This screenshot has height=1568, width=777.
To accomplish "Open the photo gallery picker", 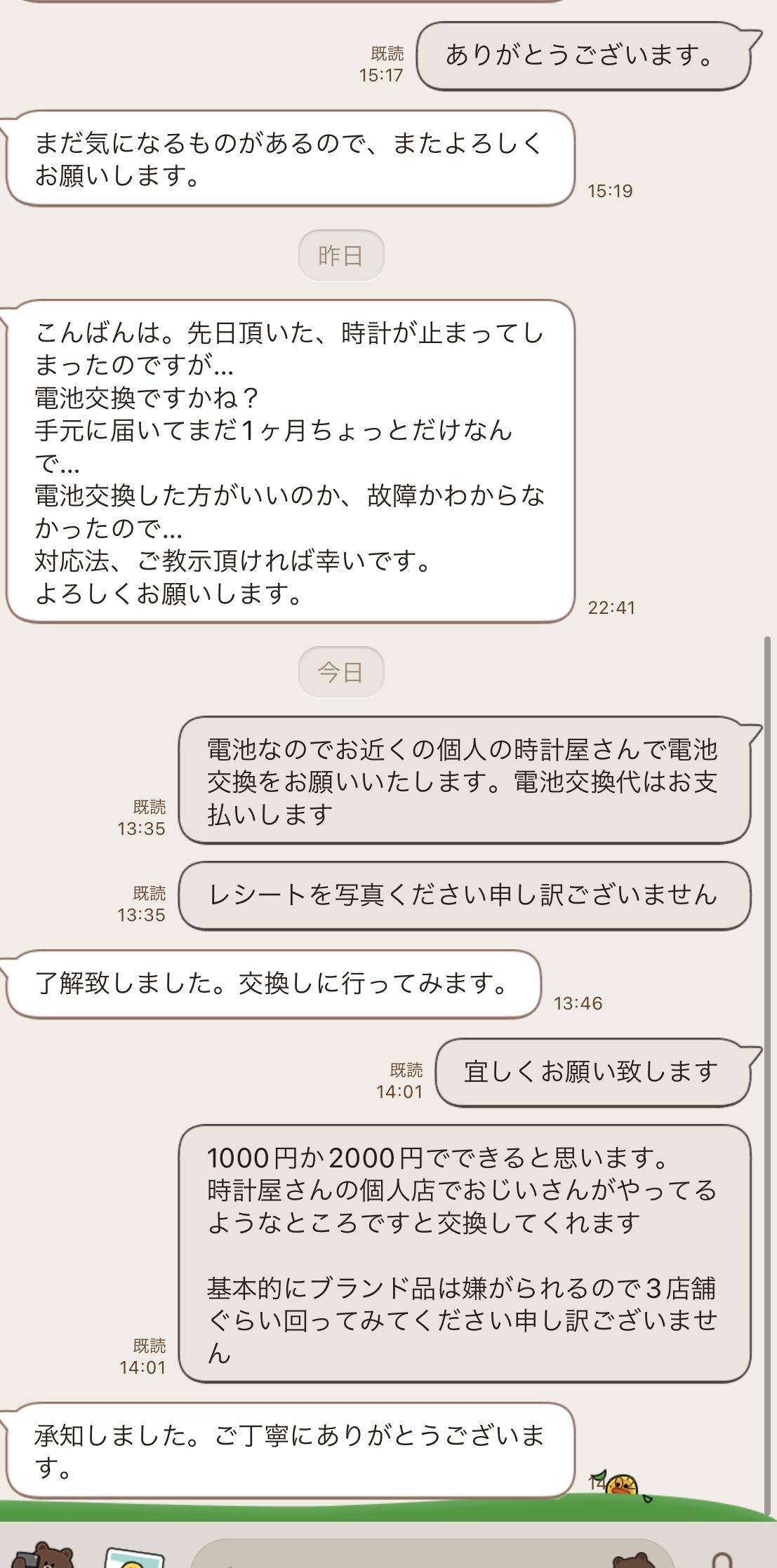I will pos(133,1557).
